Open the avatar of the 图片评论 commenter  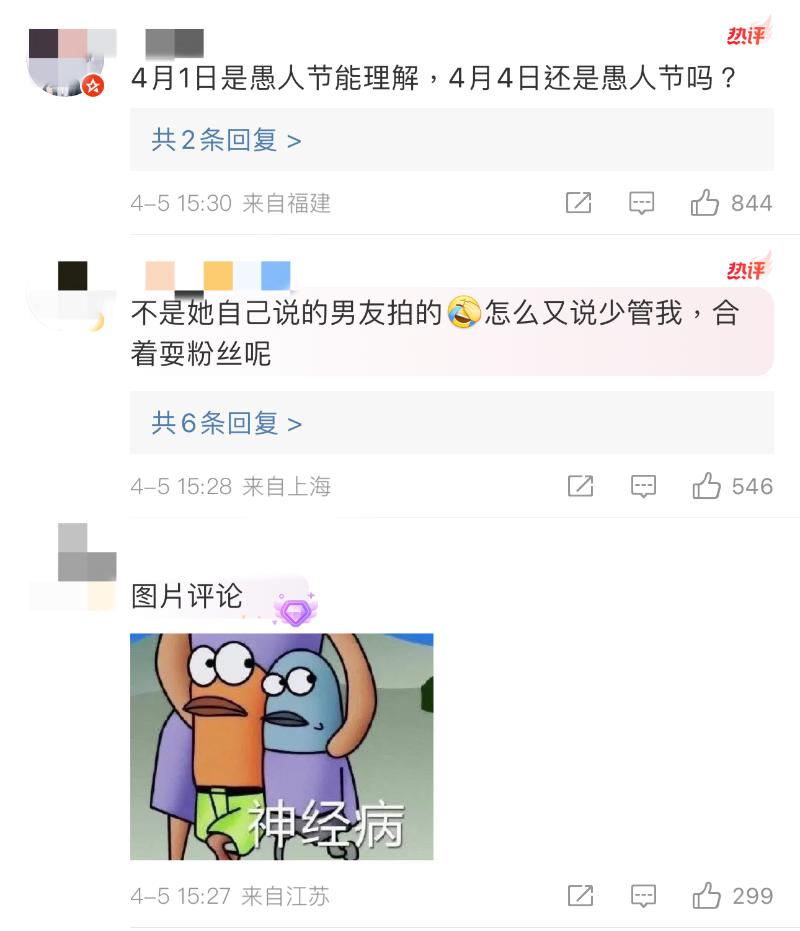coord(72,566)
